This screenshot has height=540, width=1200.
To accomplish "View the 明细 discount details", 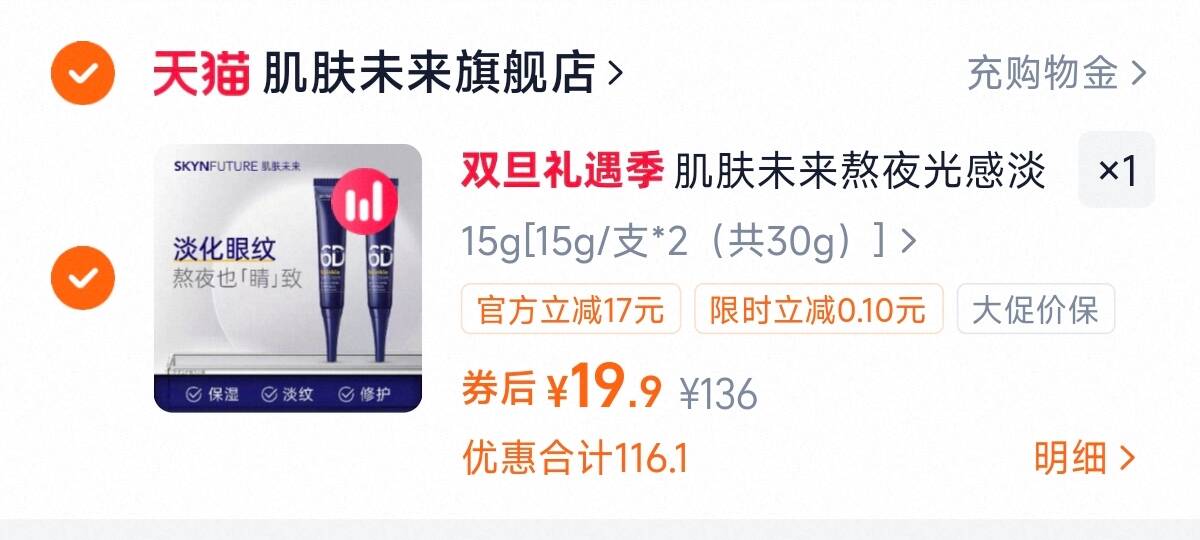I will [1084, 458].
